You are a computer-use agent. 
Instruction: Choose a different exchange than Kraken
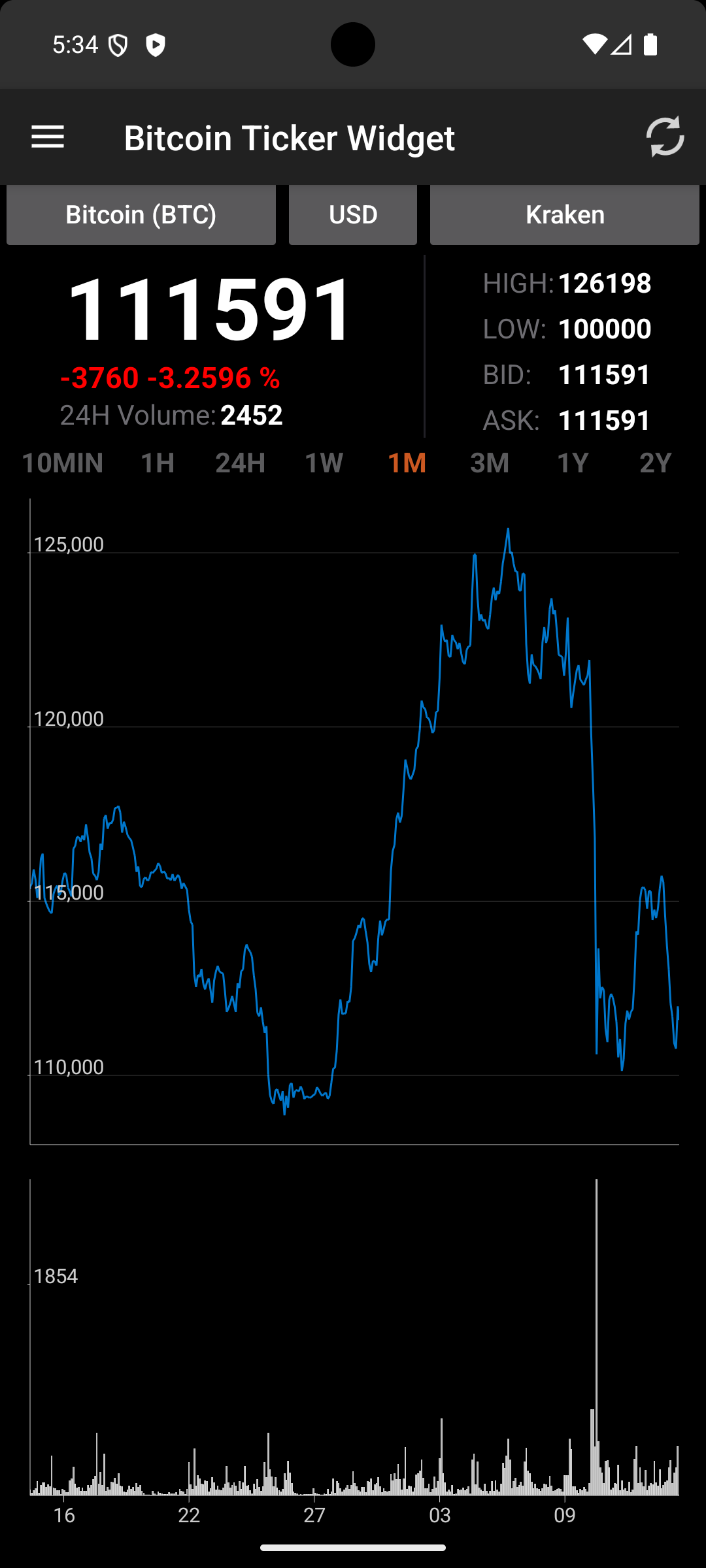pyautogui.click(x=565, y=215)
